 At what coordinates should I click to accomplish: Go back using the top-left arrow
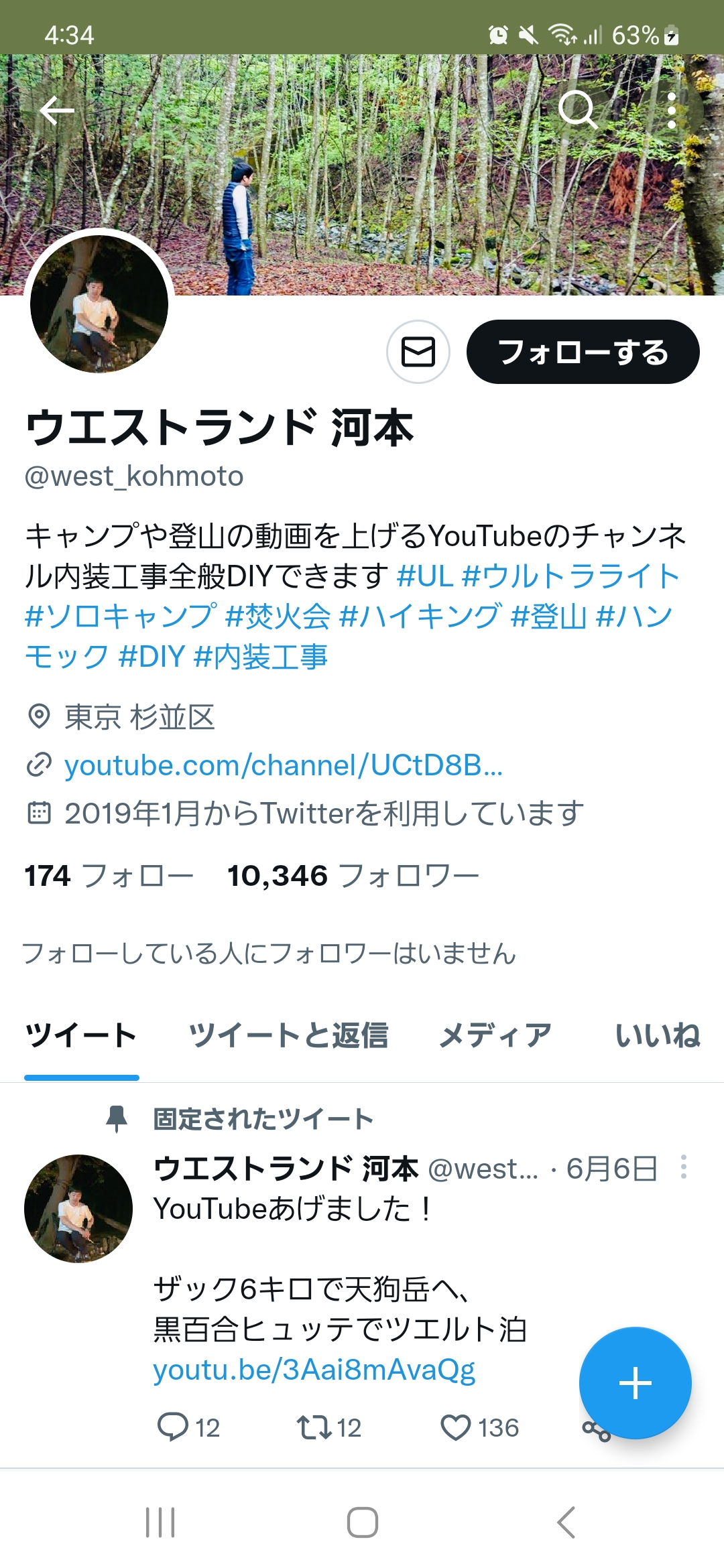[57, 111]
